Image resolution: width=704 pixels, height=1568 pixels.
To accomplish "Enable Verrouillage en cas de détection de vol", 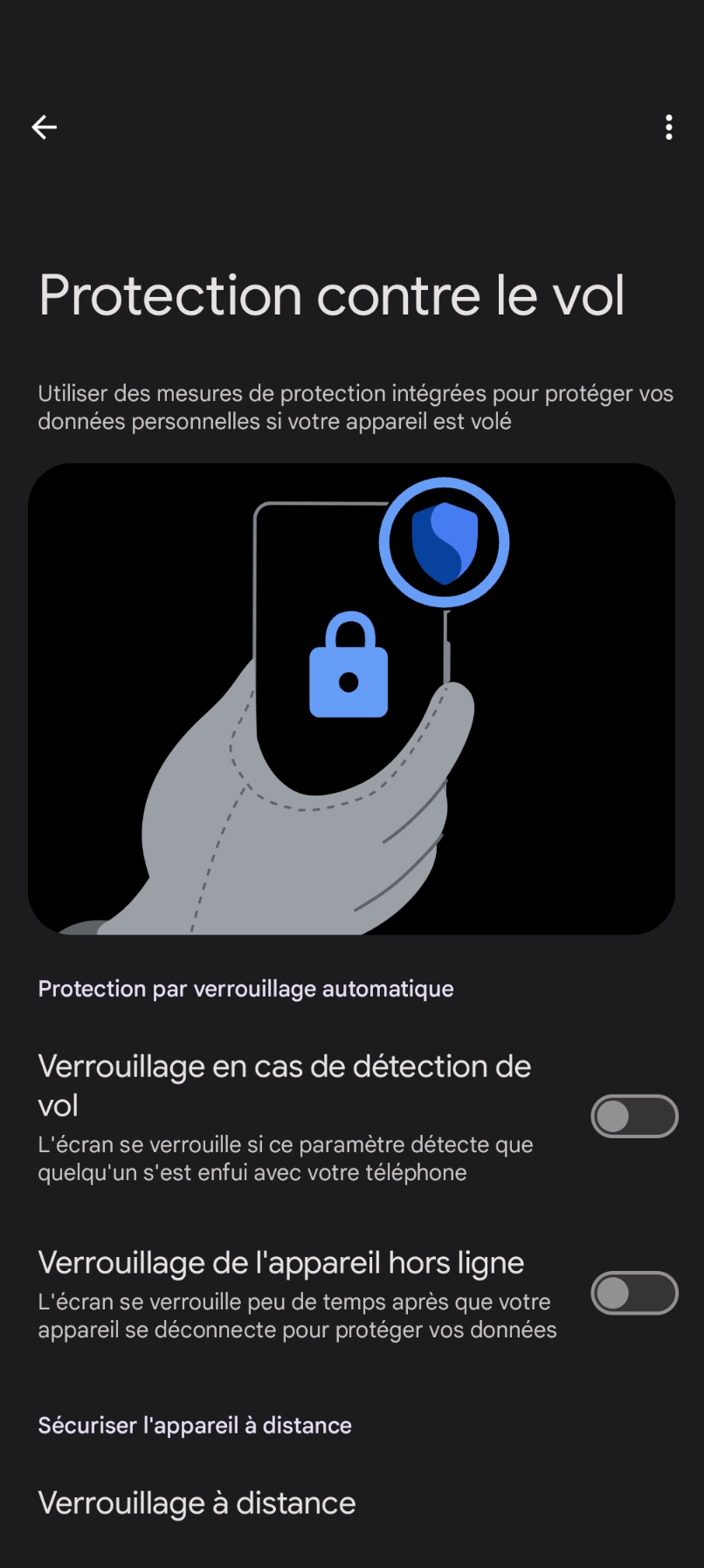I will point(634,1116).
